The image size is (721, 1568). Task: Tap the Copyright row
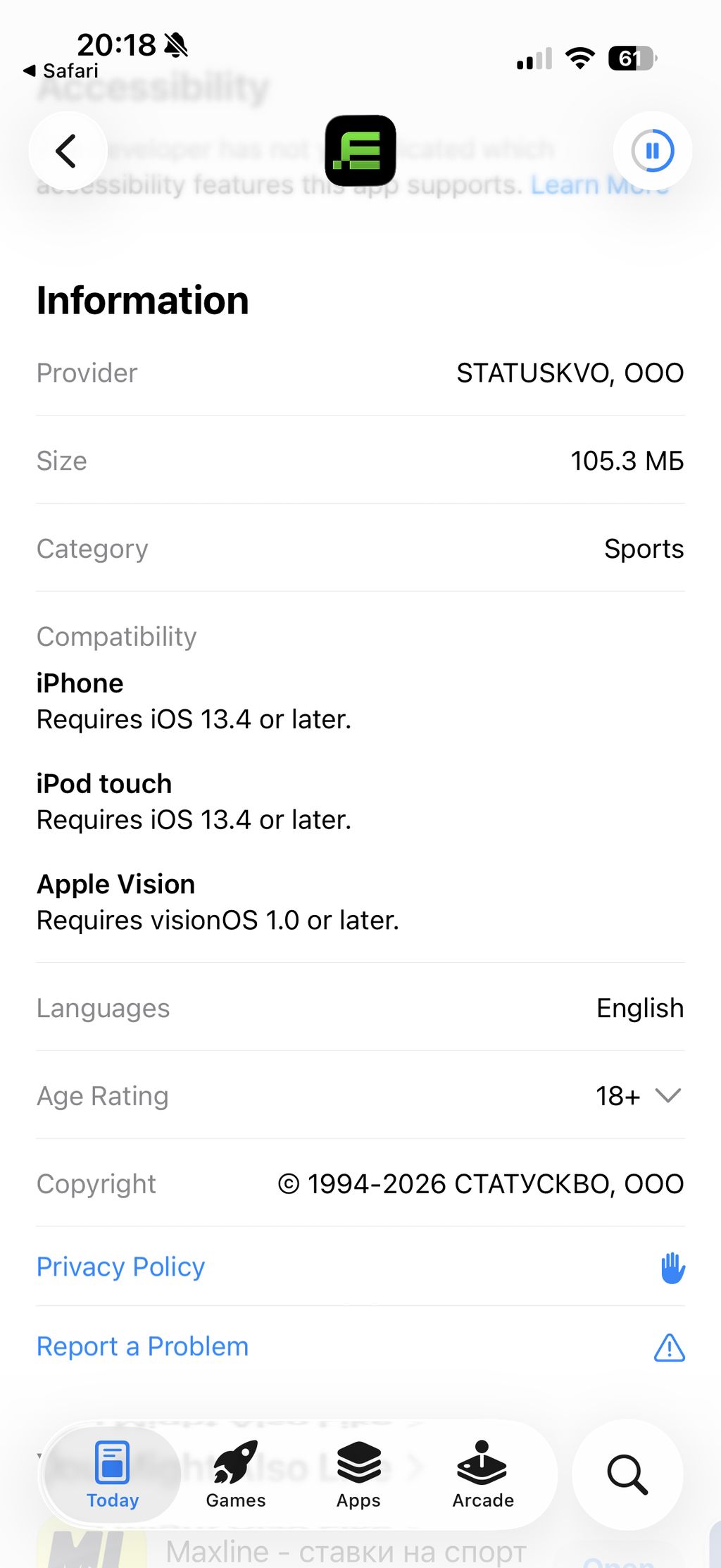[360, 1183]
